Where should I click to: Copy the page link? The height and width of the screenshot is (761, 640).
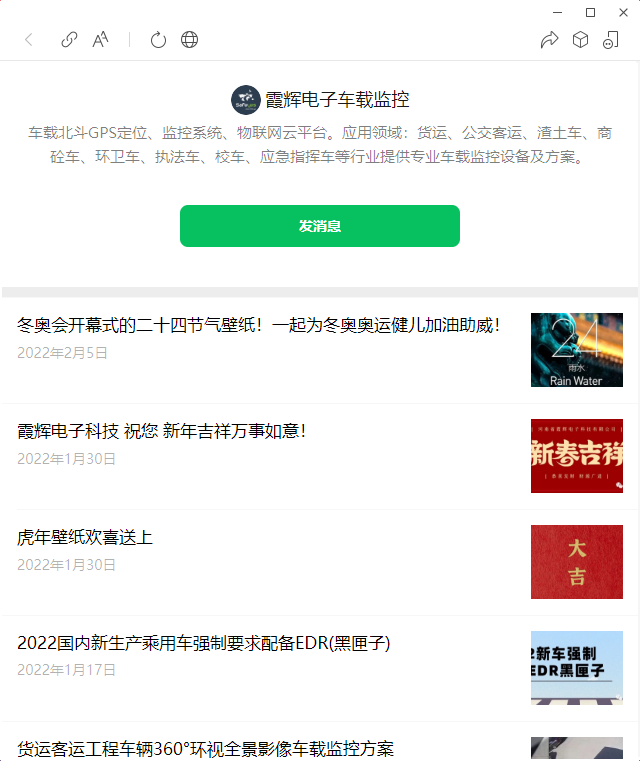(x=69, y=40)
